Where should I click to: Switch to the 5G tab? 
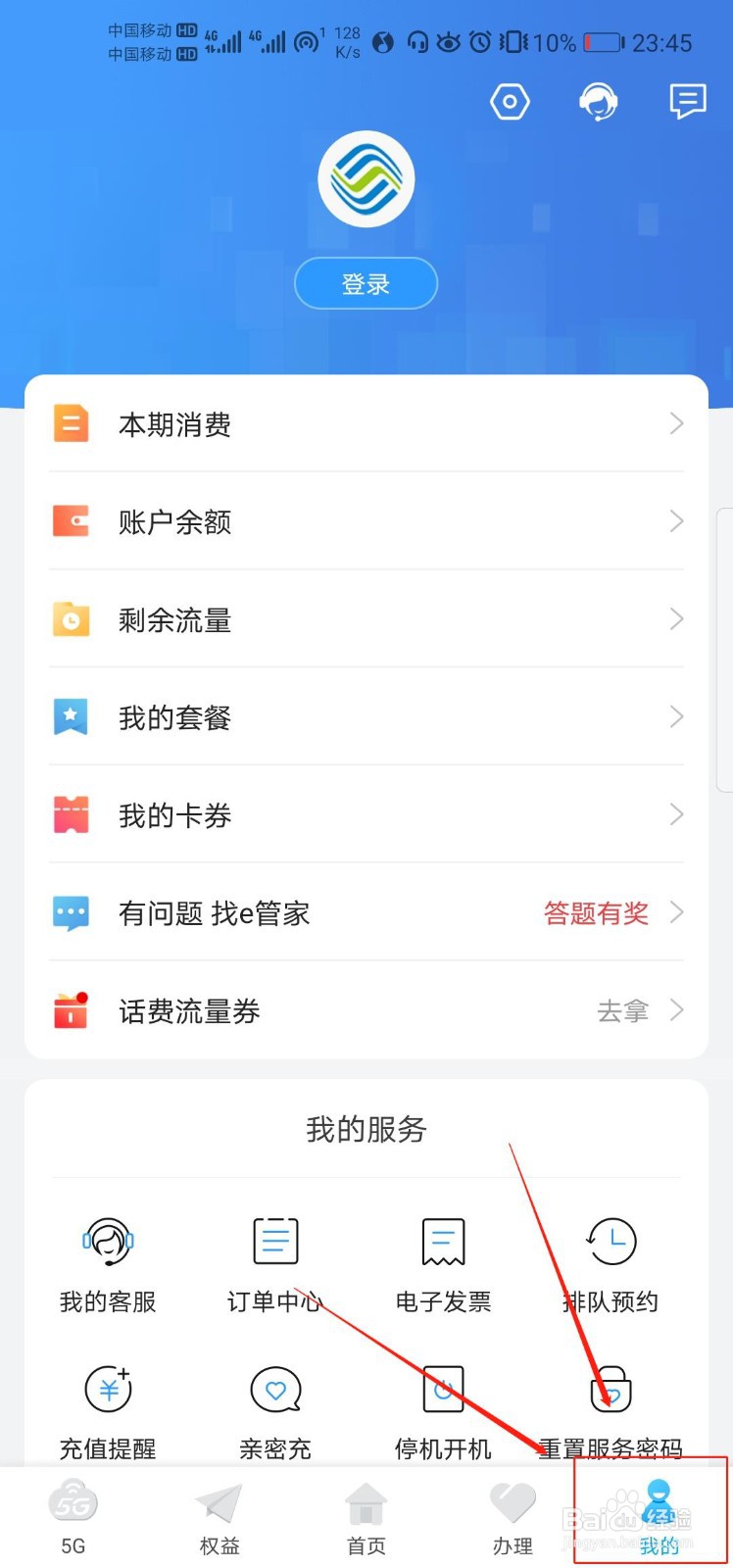pyautogui.click(x=73, y=1517)
